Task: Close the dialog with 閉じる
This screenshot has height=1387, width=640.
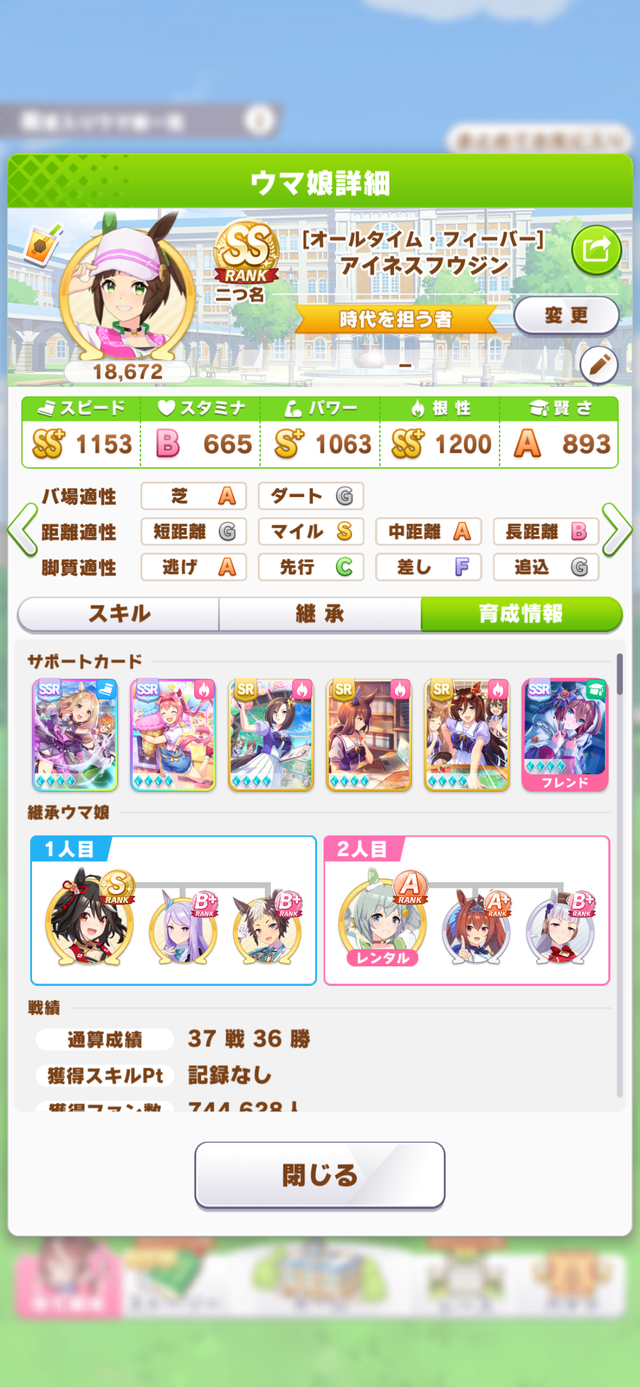Action: pyautogui.click(x=319, y=1174)
